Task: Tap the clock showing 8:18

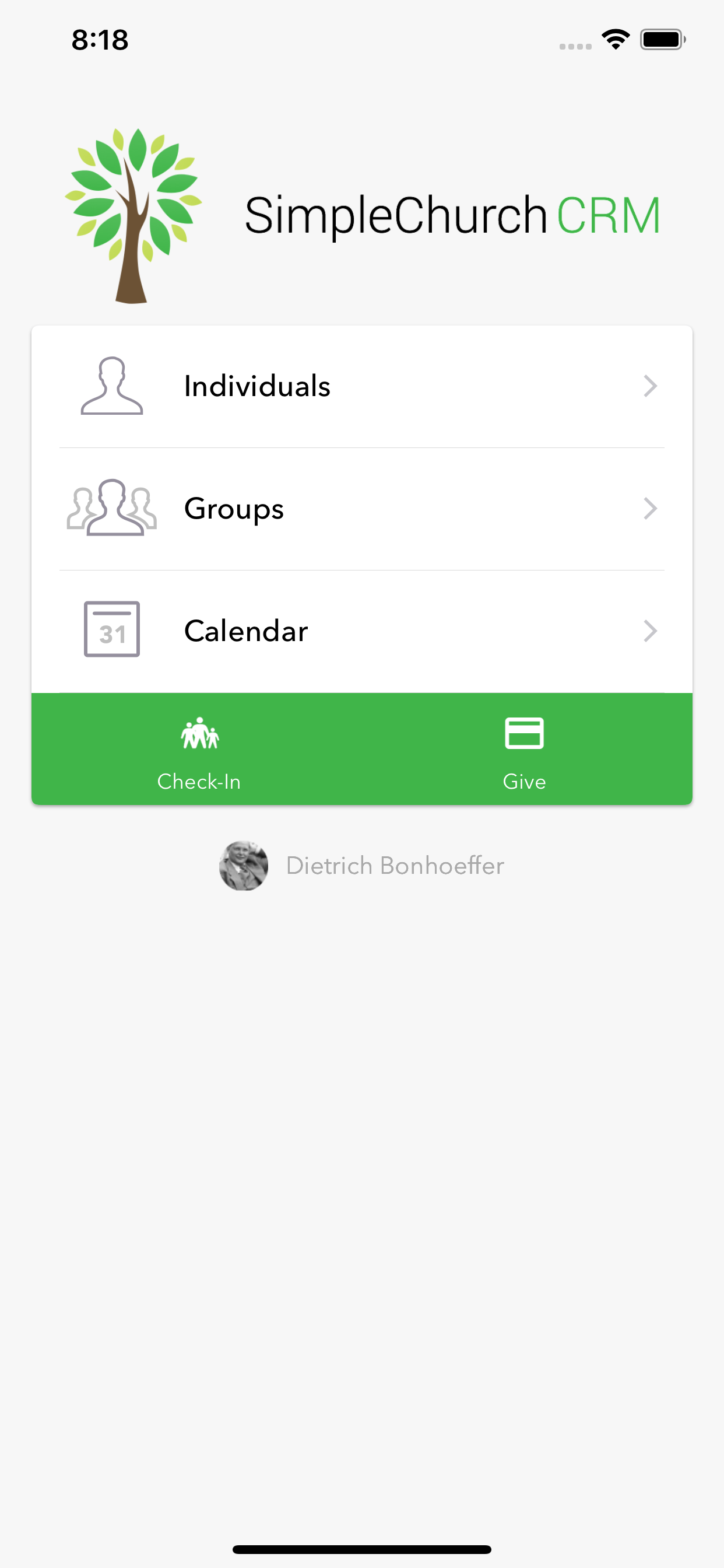Action: tap(99, 39)
